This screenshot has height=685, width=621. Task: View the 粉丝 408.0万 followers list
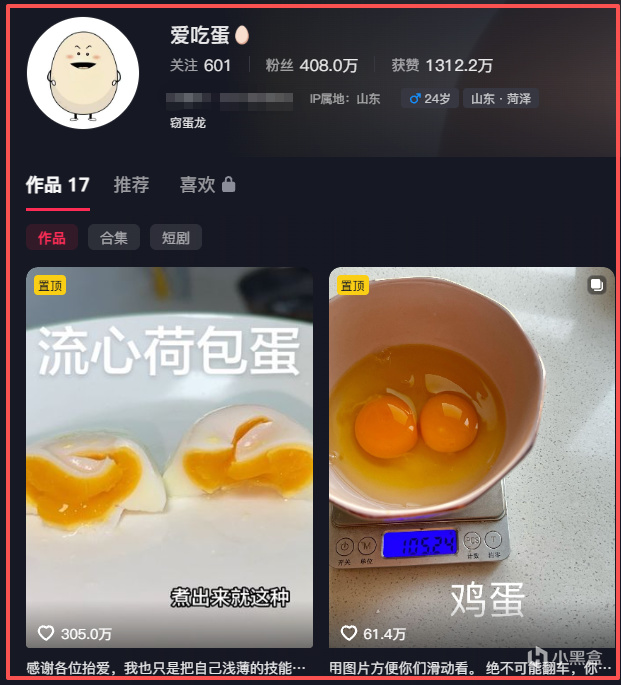coord(311,66)
